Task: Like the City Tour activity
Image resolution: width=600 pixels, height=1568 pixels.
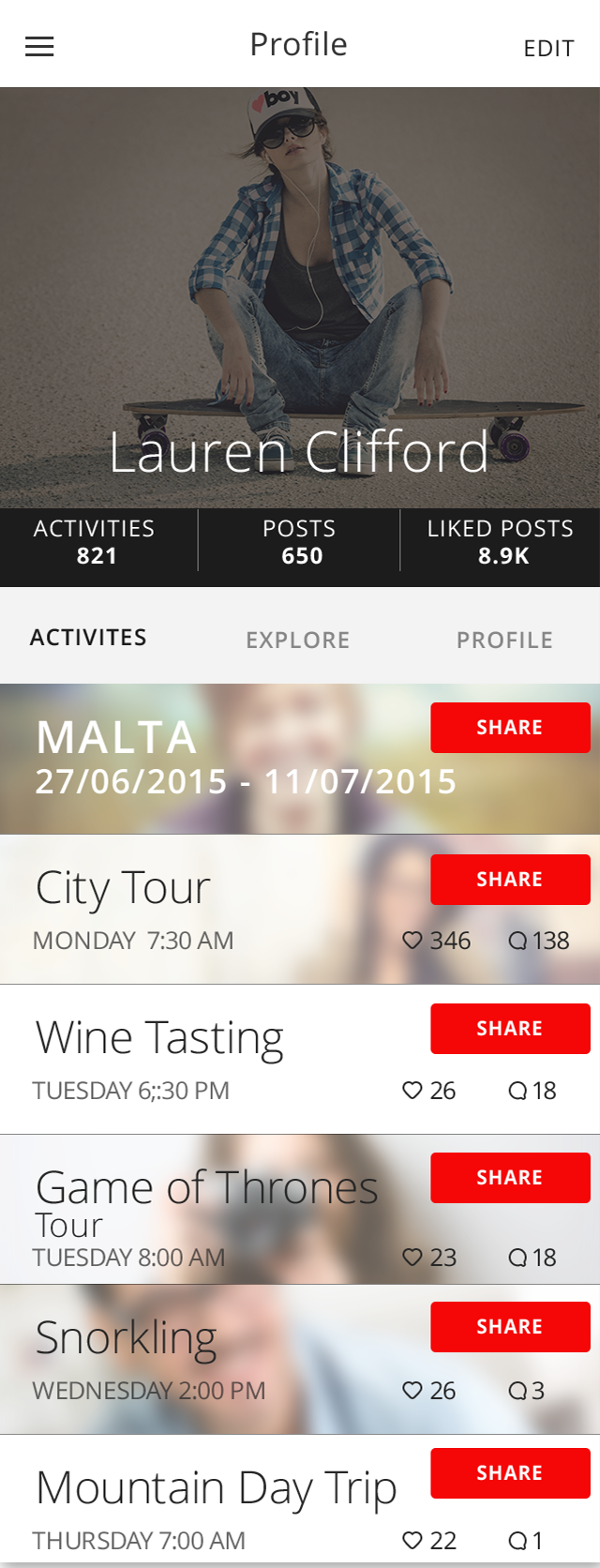Action: pos(412,941)
